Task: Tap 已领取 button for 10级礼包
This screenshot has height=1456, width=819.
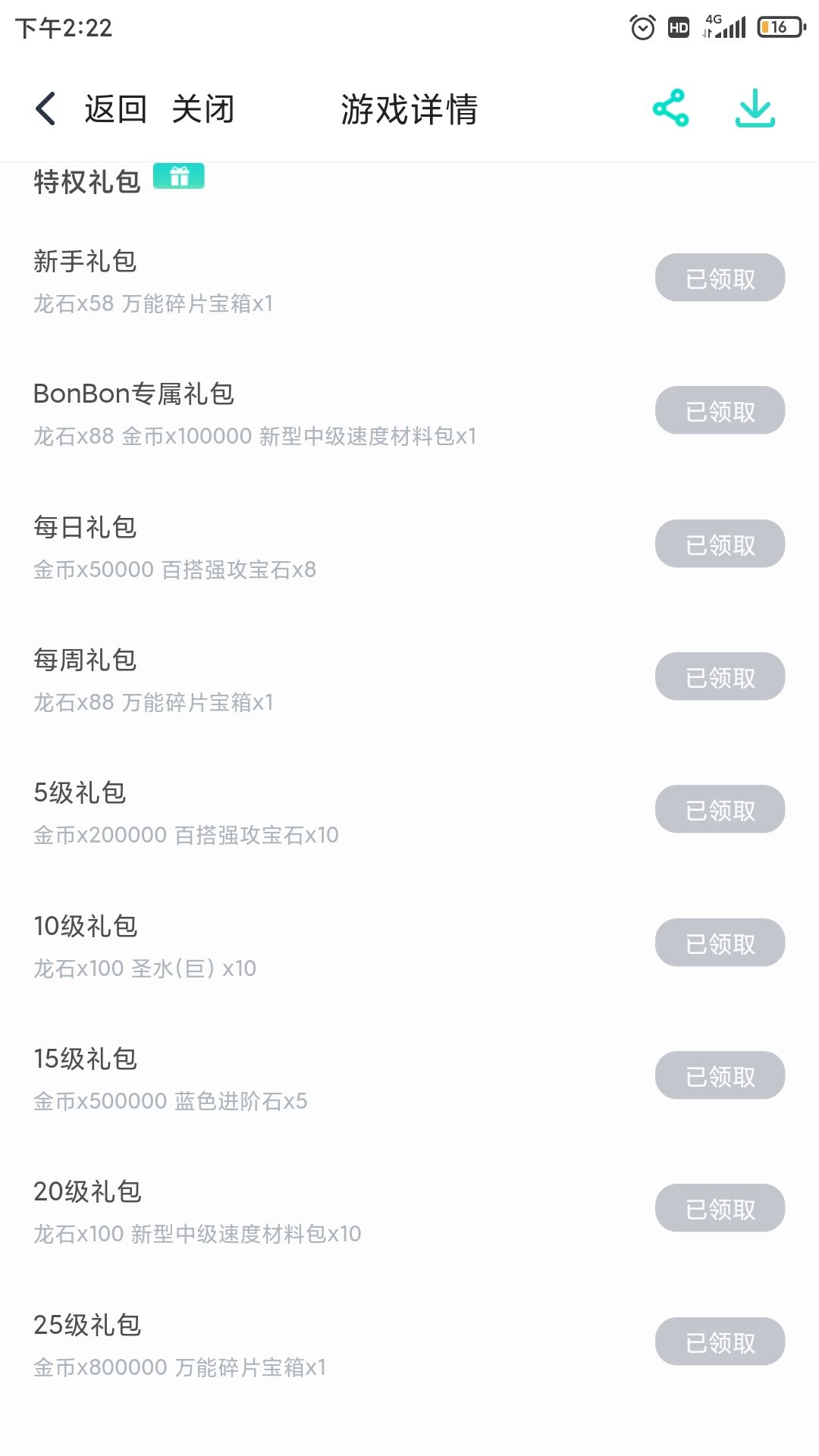Action: (720, 943)
